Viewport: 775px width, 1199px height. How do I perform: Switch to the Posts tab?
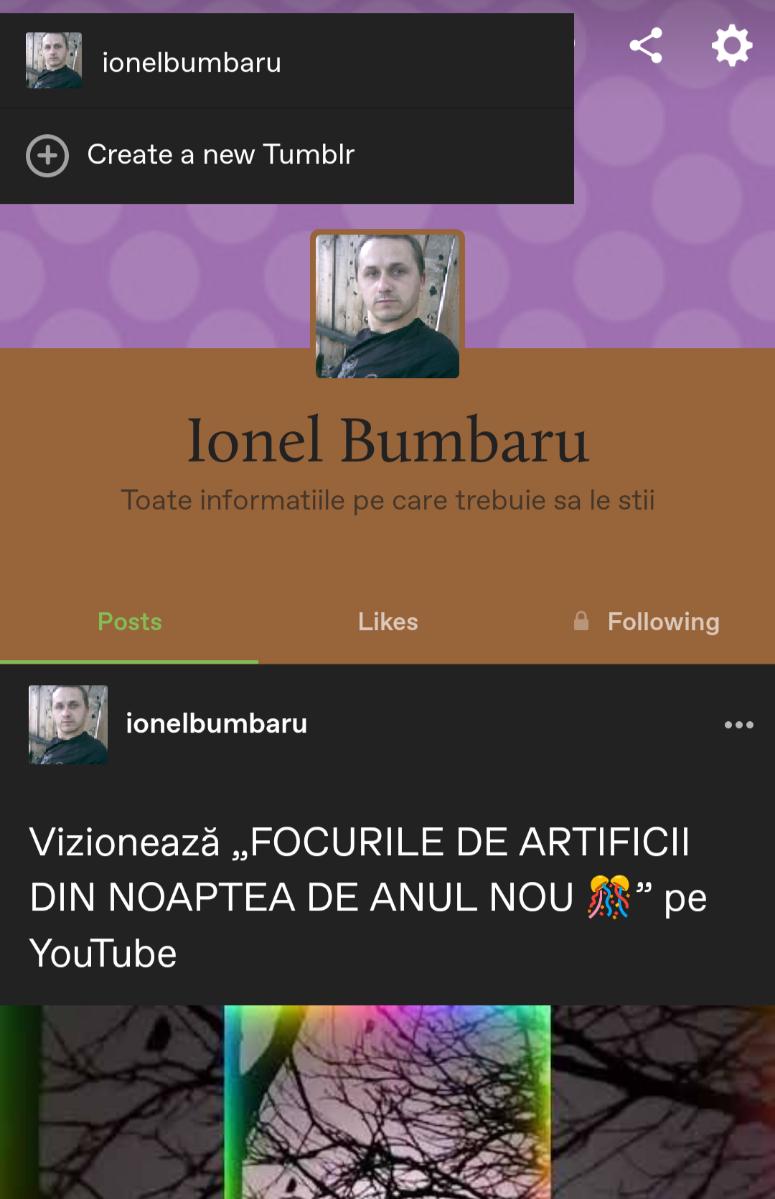(x=129, y=622)
